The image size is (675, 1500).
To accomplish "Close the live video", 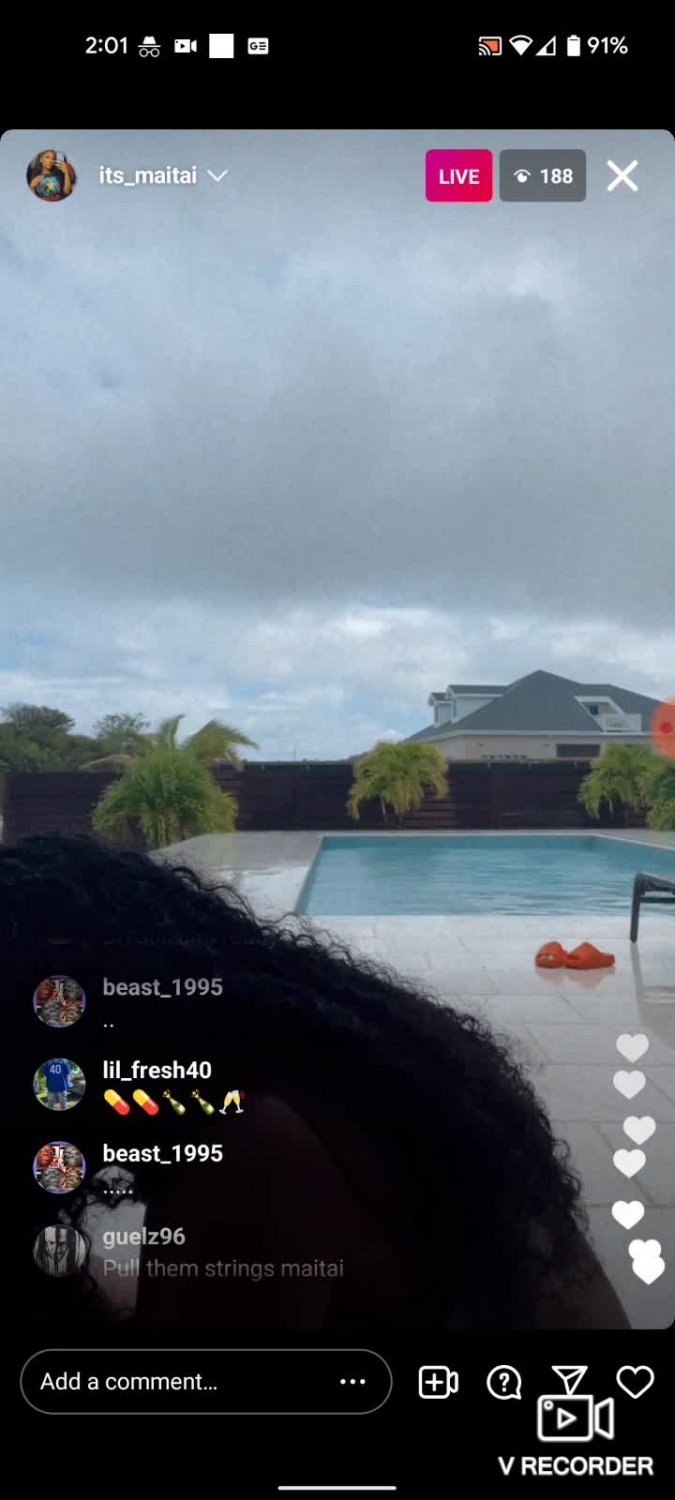I will point(622,176).
